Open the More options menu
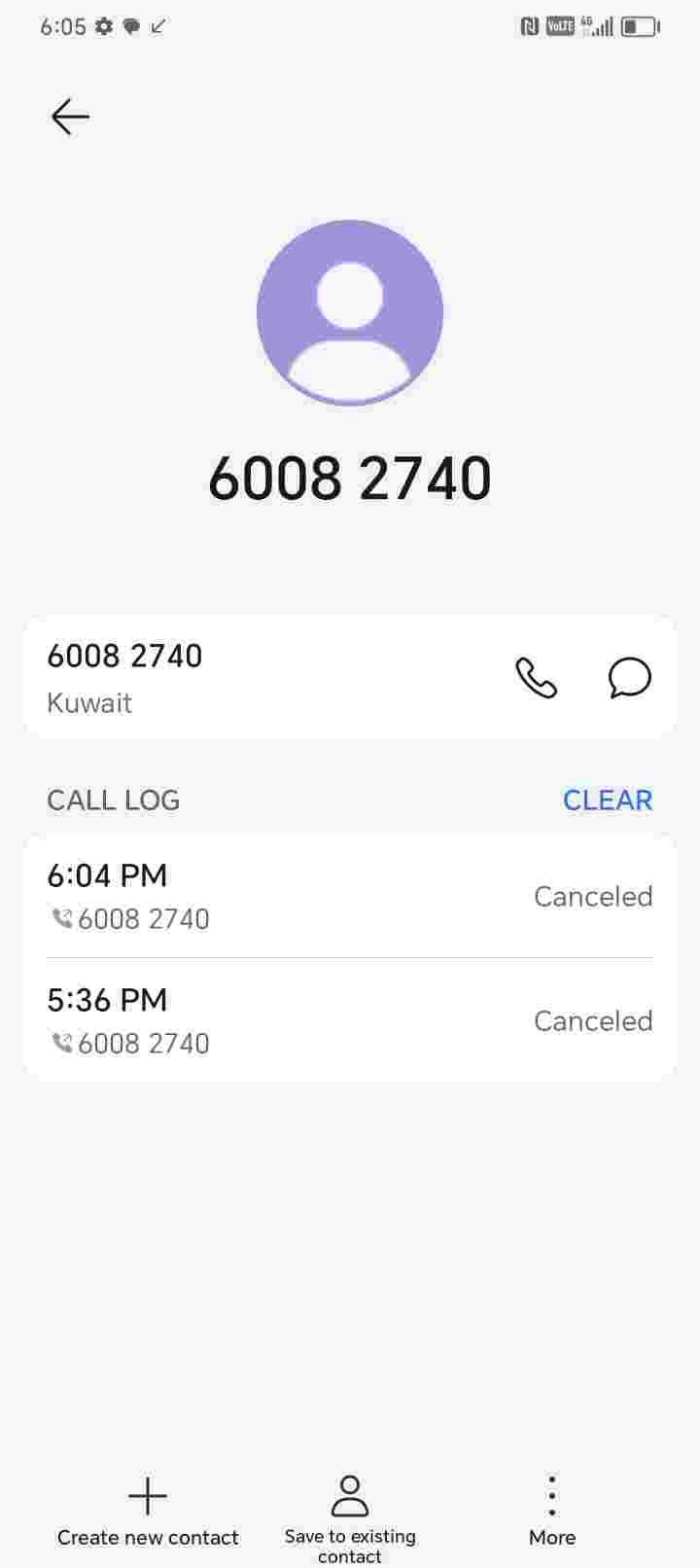The width and height of the screenshot is (700, 1568). [552, 1511]
